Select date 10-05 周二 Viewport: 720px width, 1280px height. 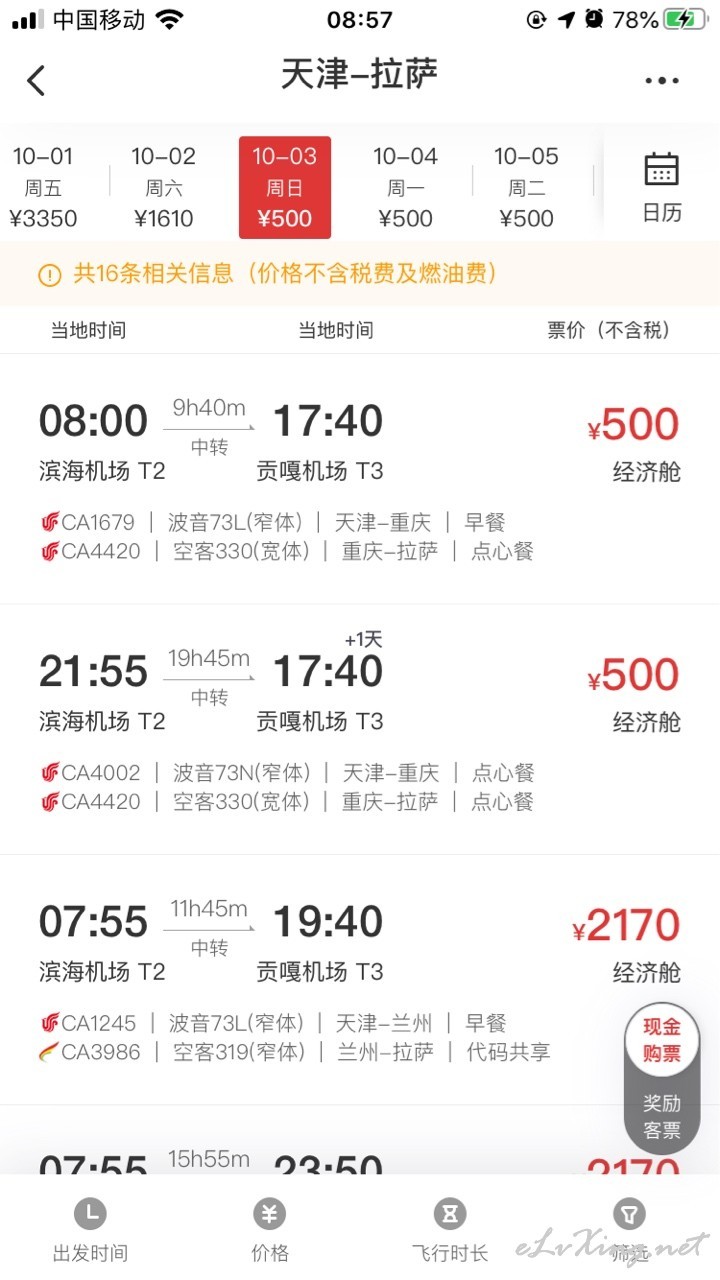[526, 187]
